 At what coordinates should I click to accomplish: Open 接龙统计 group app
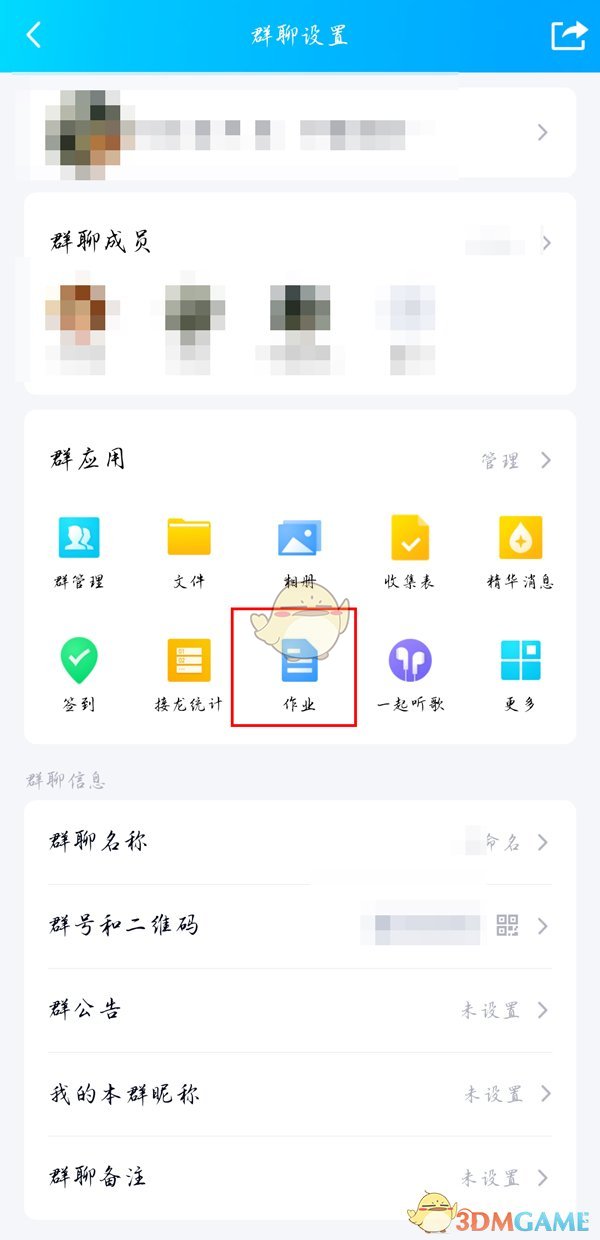click(x=189, y=674)
